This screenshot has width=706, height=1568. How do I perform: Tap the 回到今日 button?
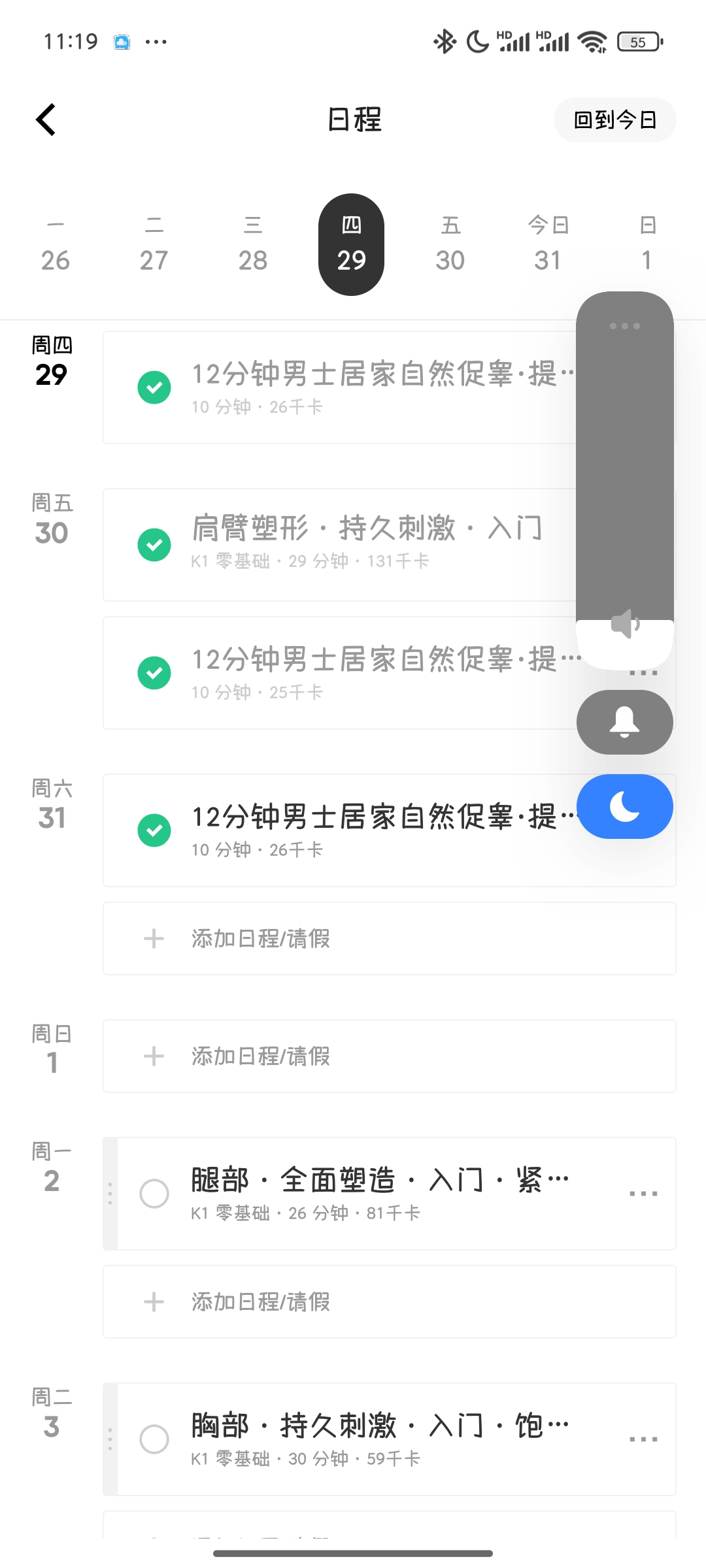click(x=614, y=120)
